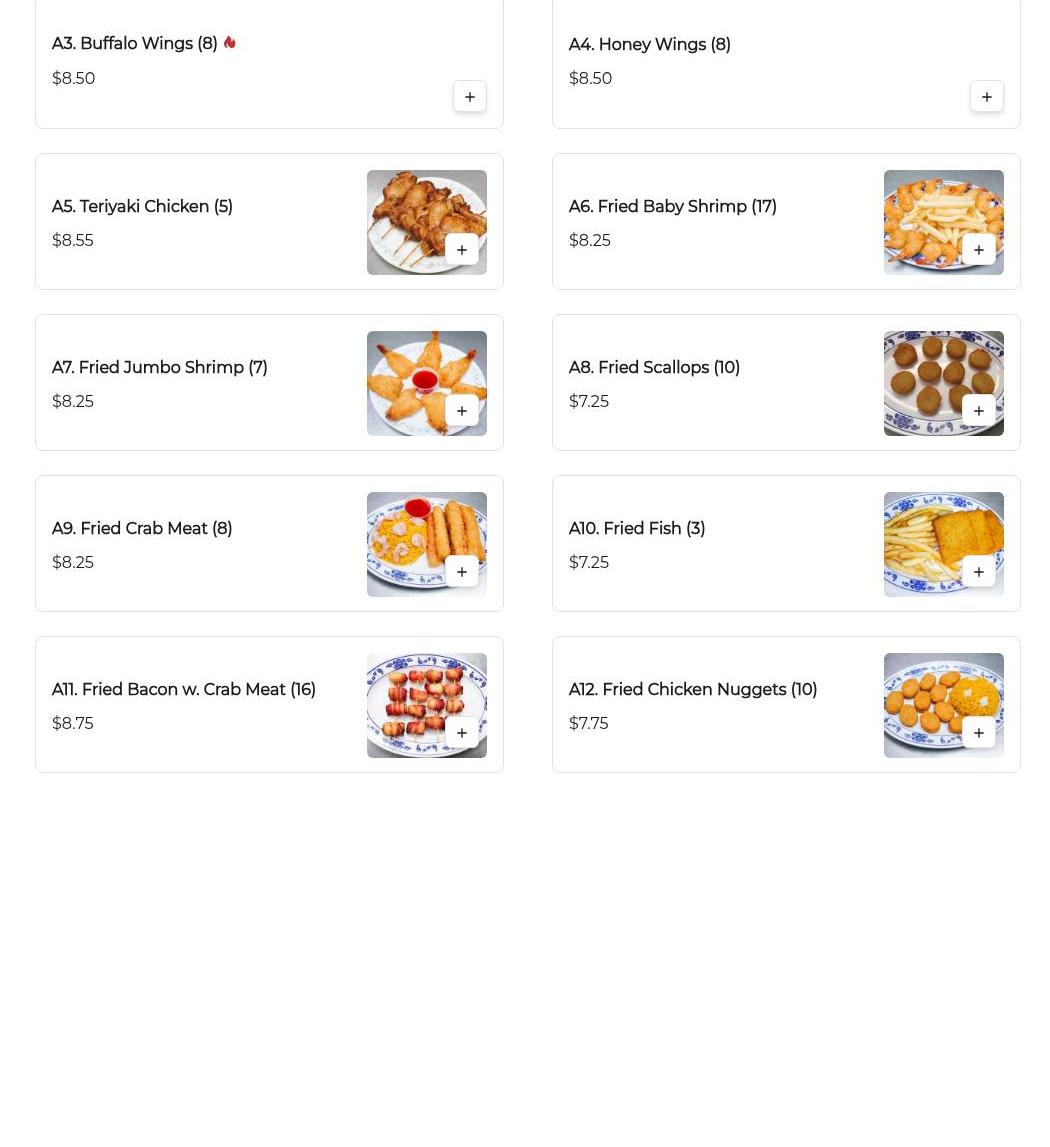Viewport: 1050px width, 1147px height.
Task: Add A10 Fried Fish to order
Action: pyautogui.click(x=978, y=572)
